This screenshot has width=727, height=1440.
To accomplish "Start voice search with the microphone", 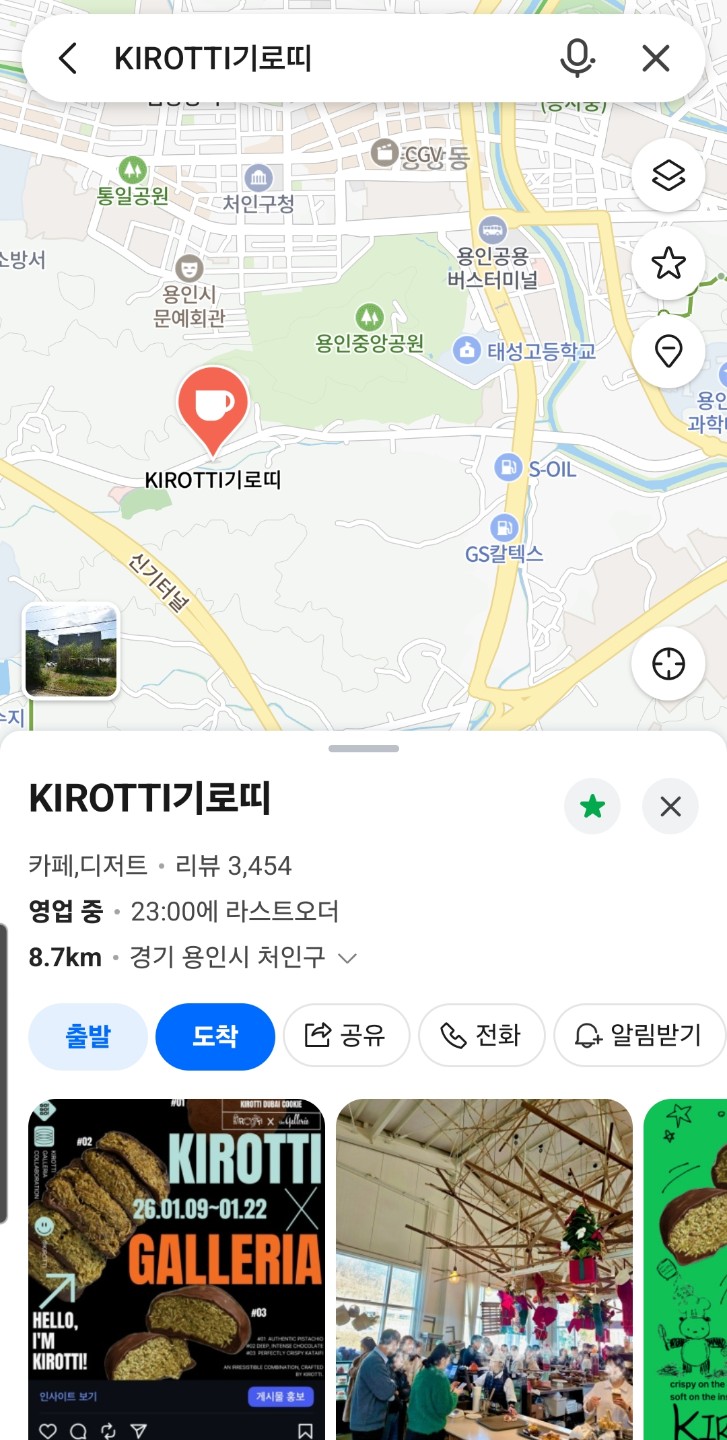I will tap(577, 59).
